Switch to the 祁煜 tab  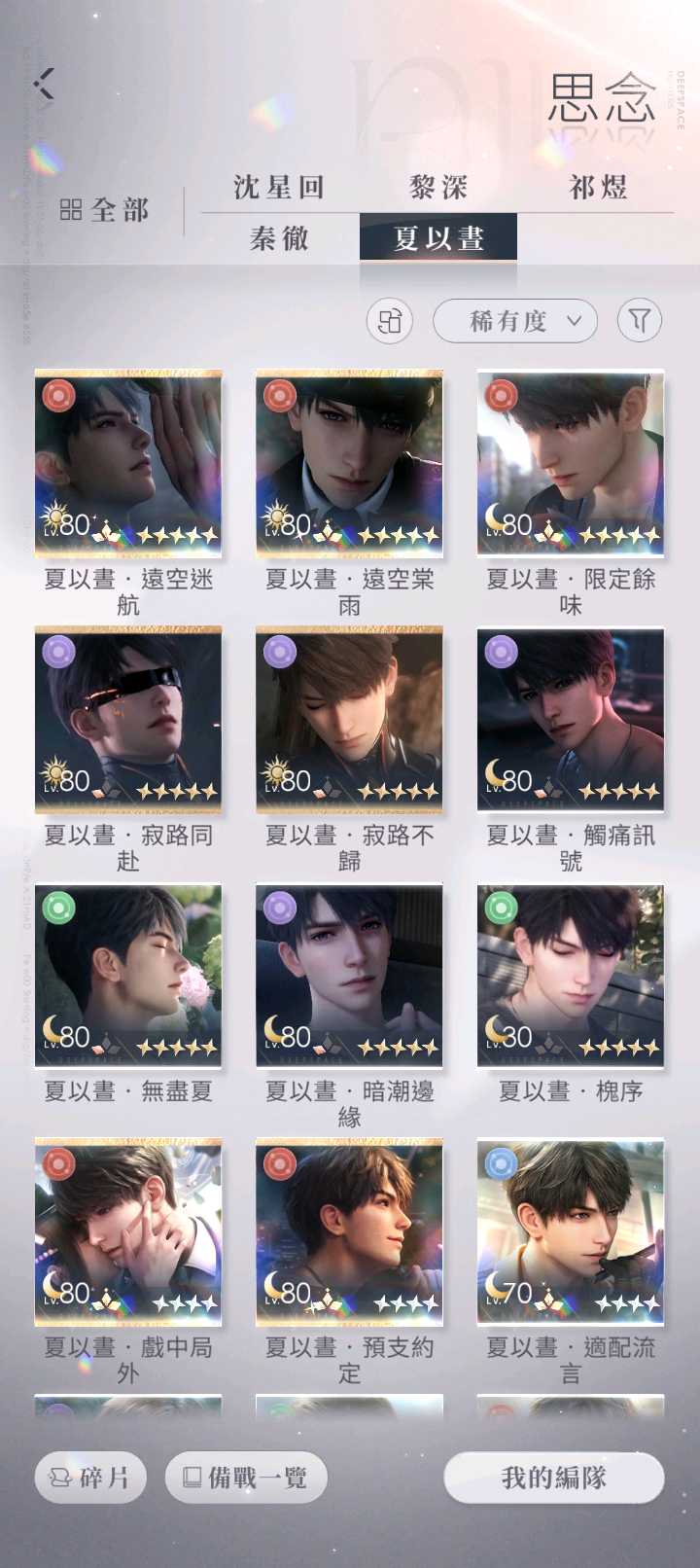click(x=597, y=187)
